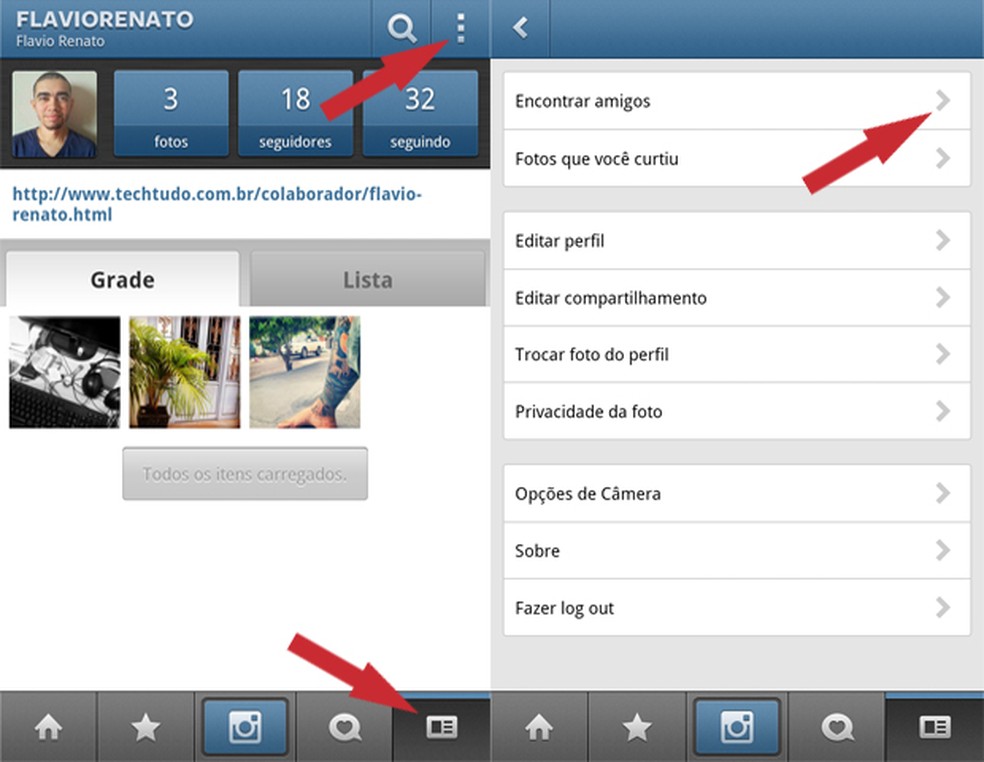Open the search icon on the profile header
The height and width of the screenshot is (762, 984).
click(402, 29)
